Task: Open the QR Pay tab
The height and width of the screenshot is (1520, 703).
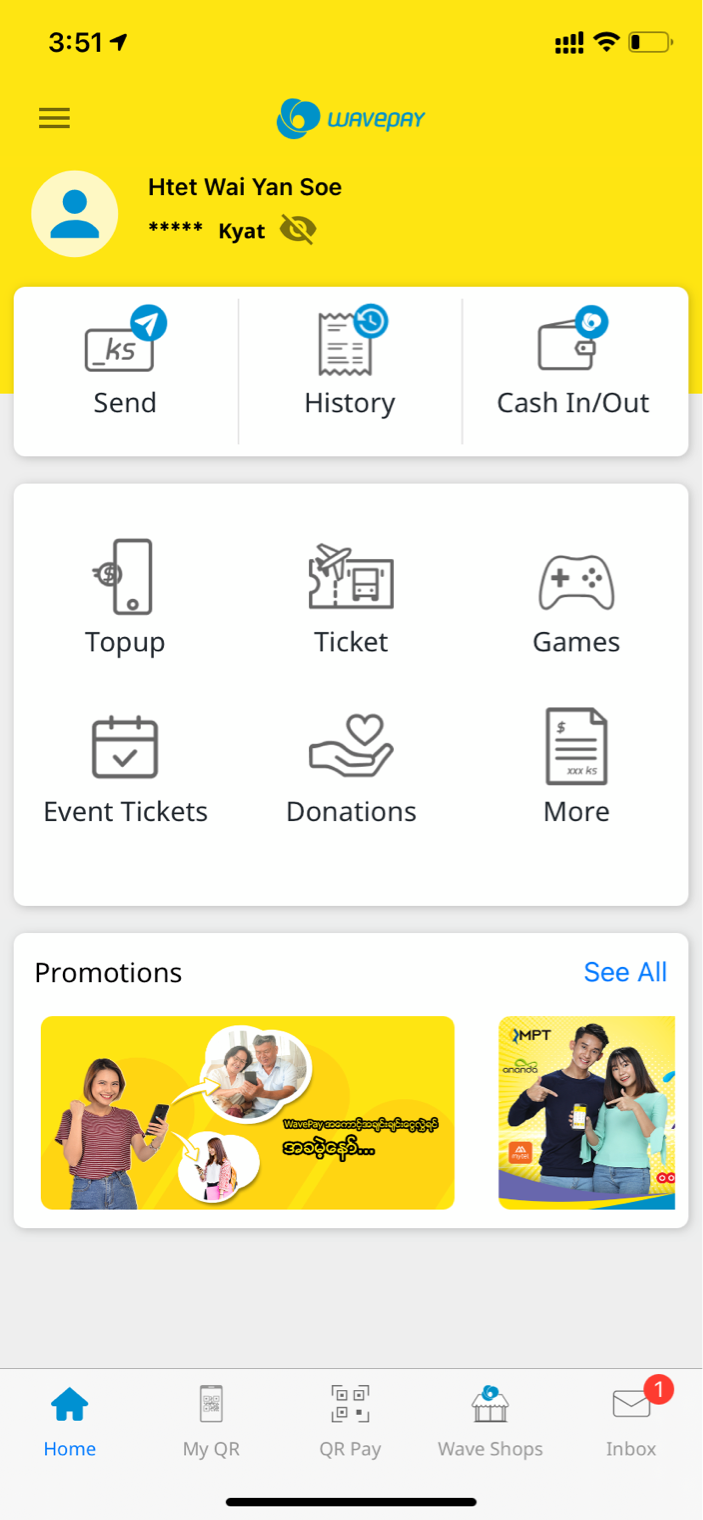Action: click(x=350, y=1422)
